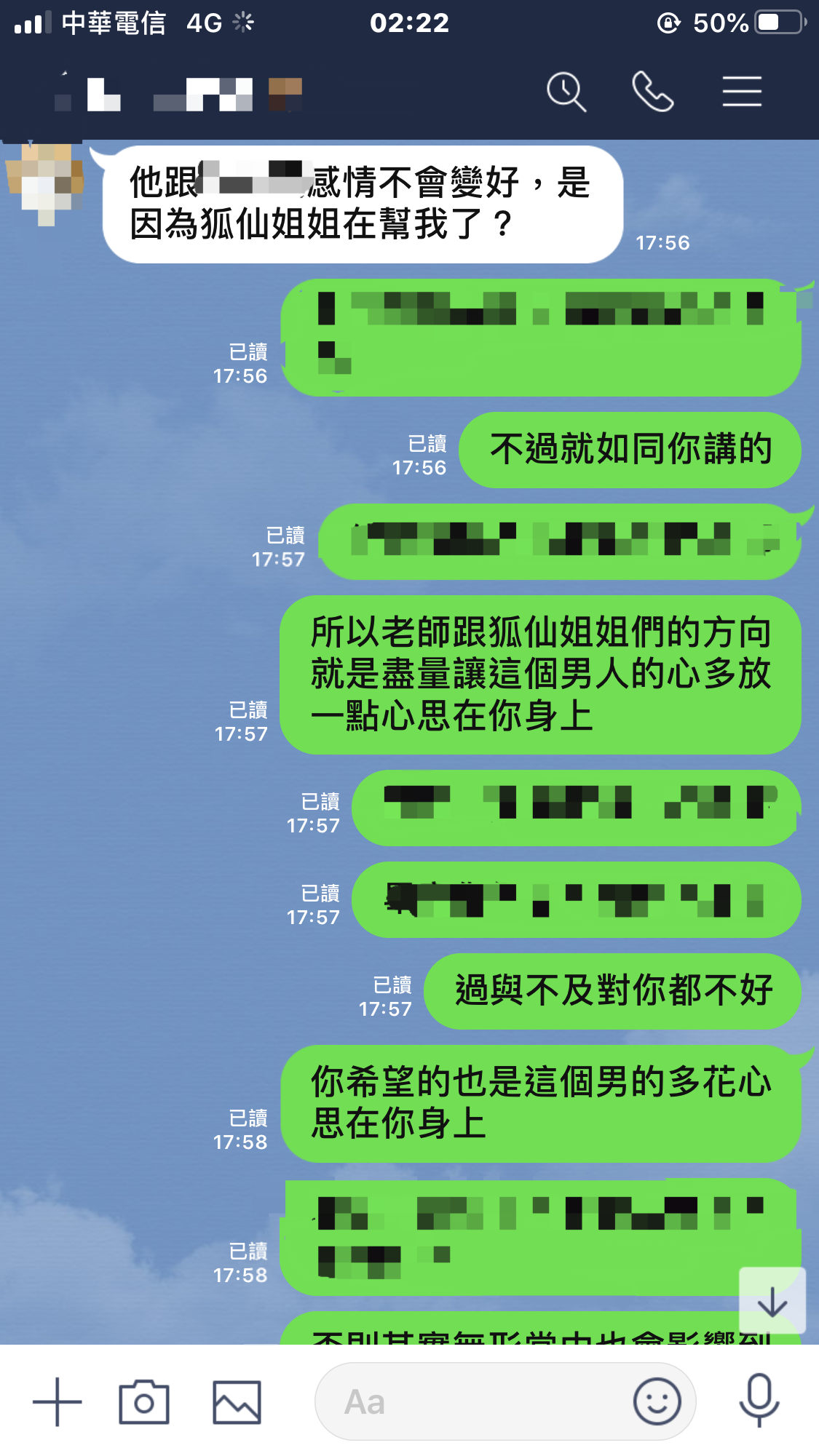Open the camera to take photo
819x1456 pixels.
coord(144,1401)
